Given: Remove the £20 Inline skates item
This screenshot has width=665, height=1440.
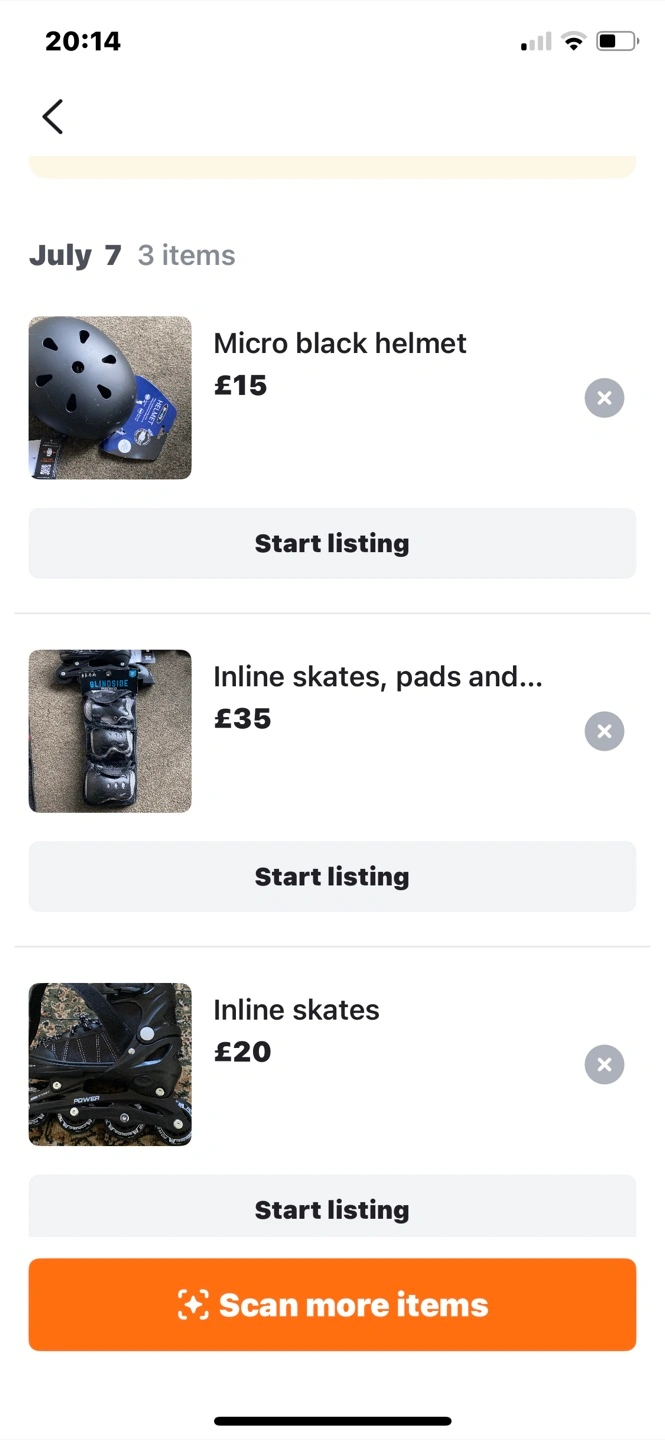Looking at the screenshot, I should coord(604,1064).
